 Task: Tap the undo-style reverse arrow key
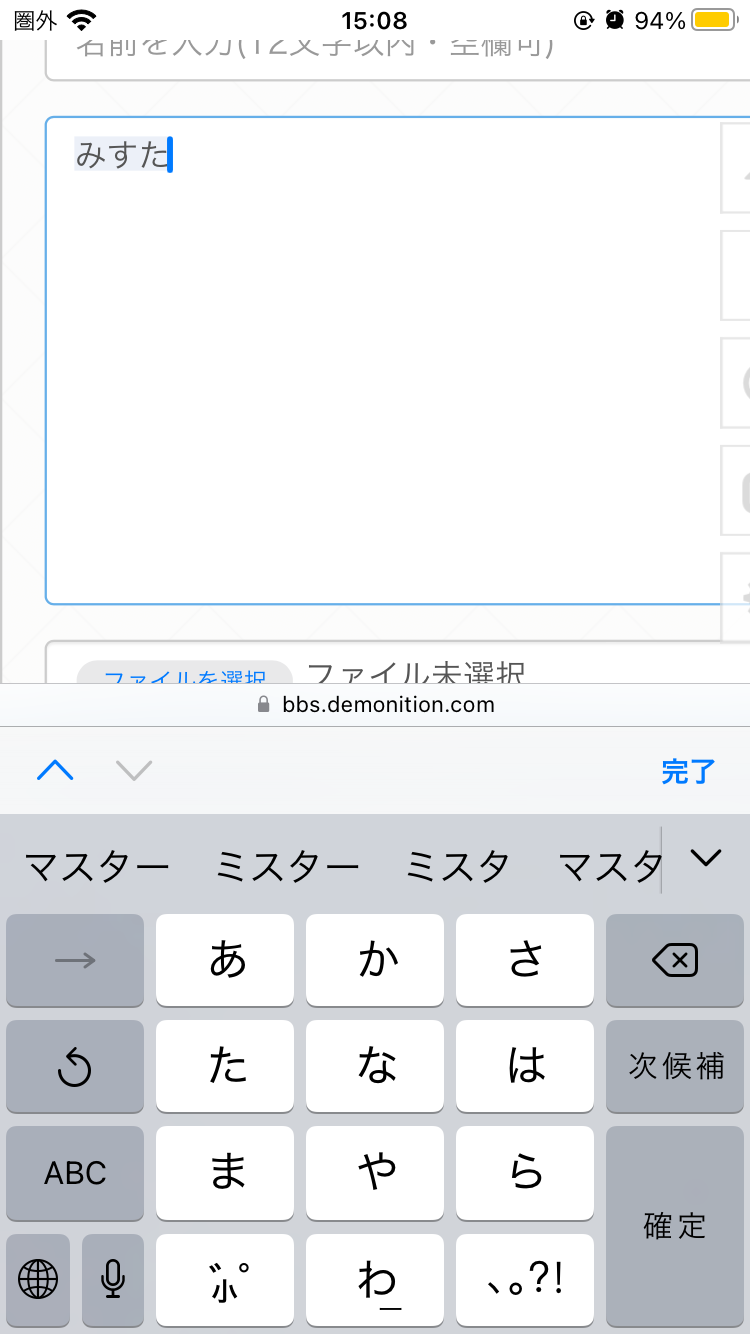[x=75, y=1067]
